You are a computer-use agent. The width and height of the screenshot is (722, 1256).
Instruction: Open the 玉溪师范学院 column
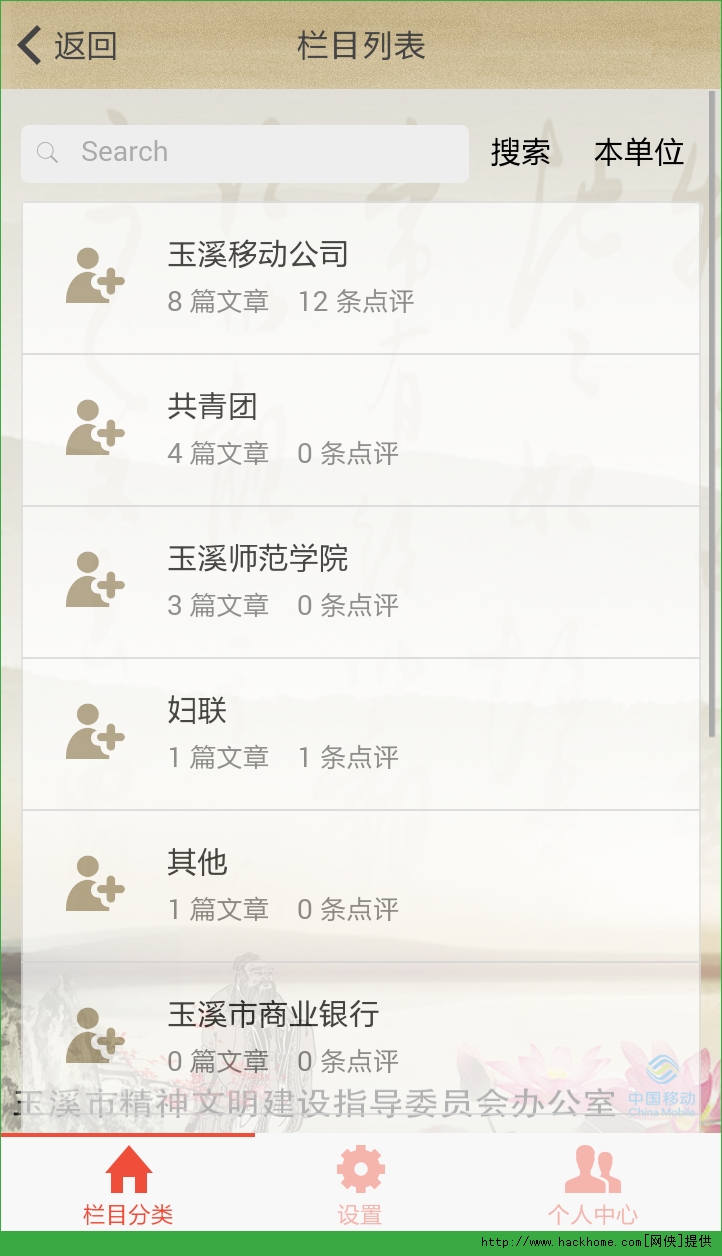click(360, 582)
